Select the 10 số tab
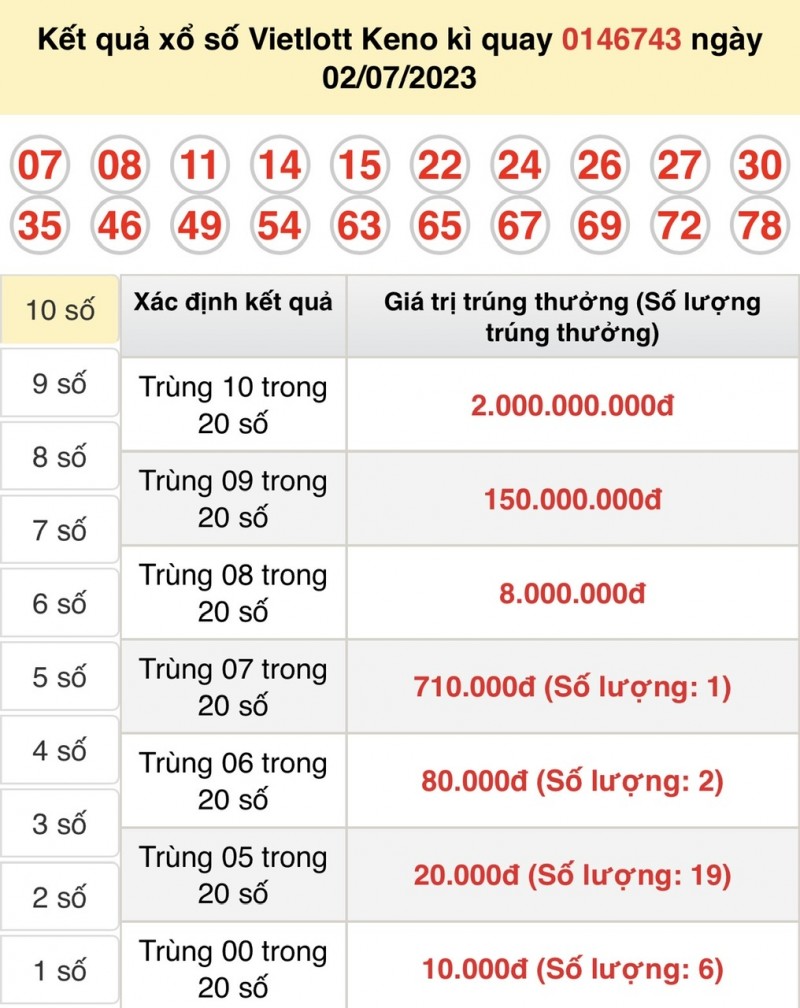Image resolution: width=800 pixels, height=1008 pixels. click(x=60, y=310)
